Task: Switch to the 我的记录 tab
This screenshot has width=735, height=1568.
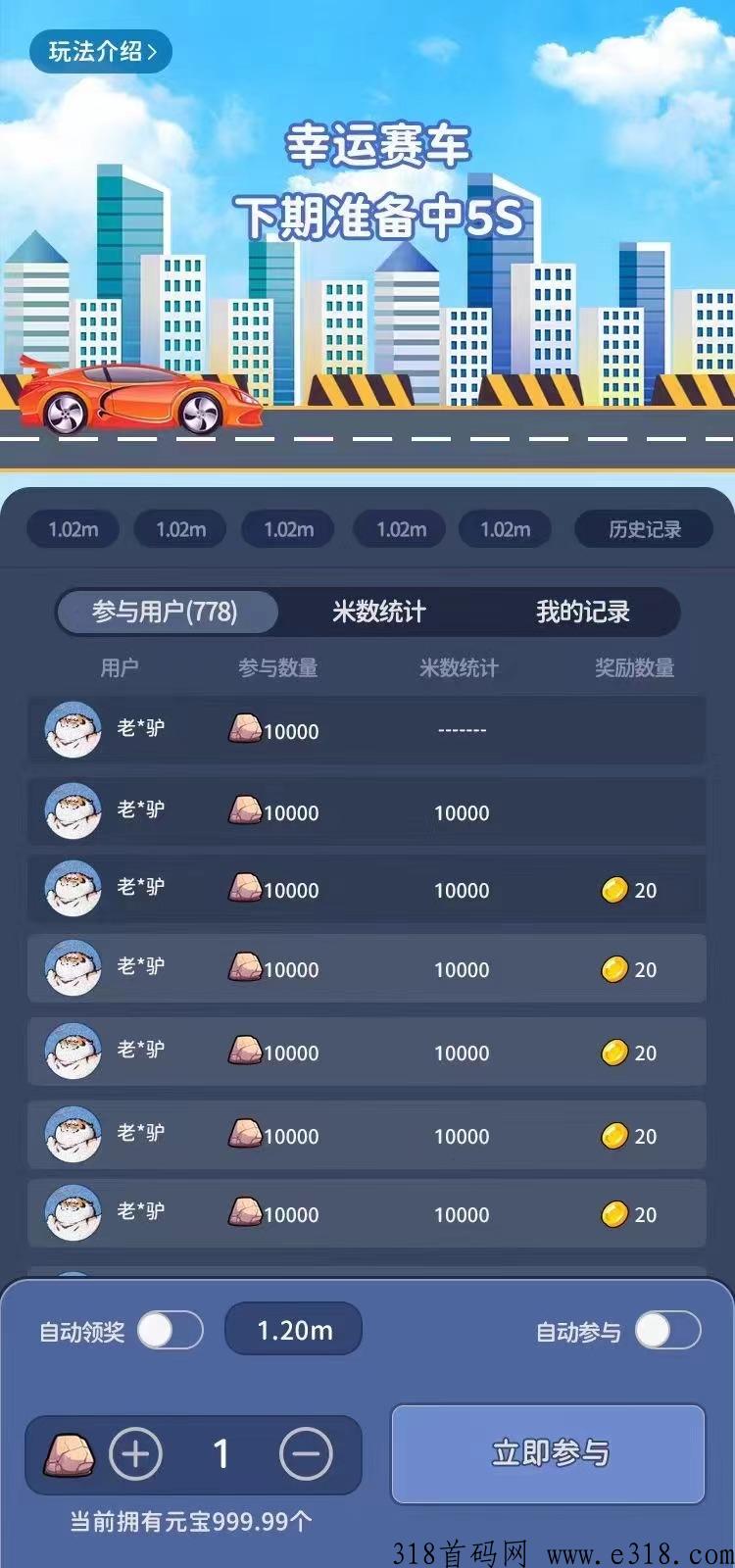Action: click(582, 612)
